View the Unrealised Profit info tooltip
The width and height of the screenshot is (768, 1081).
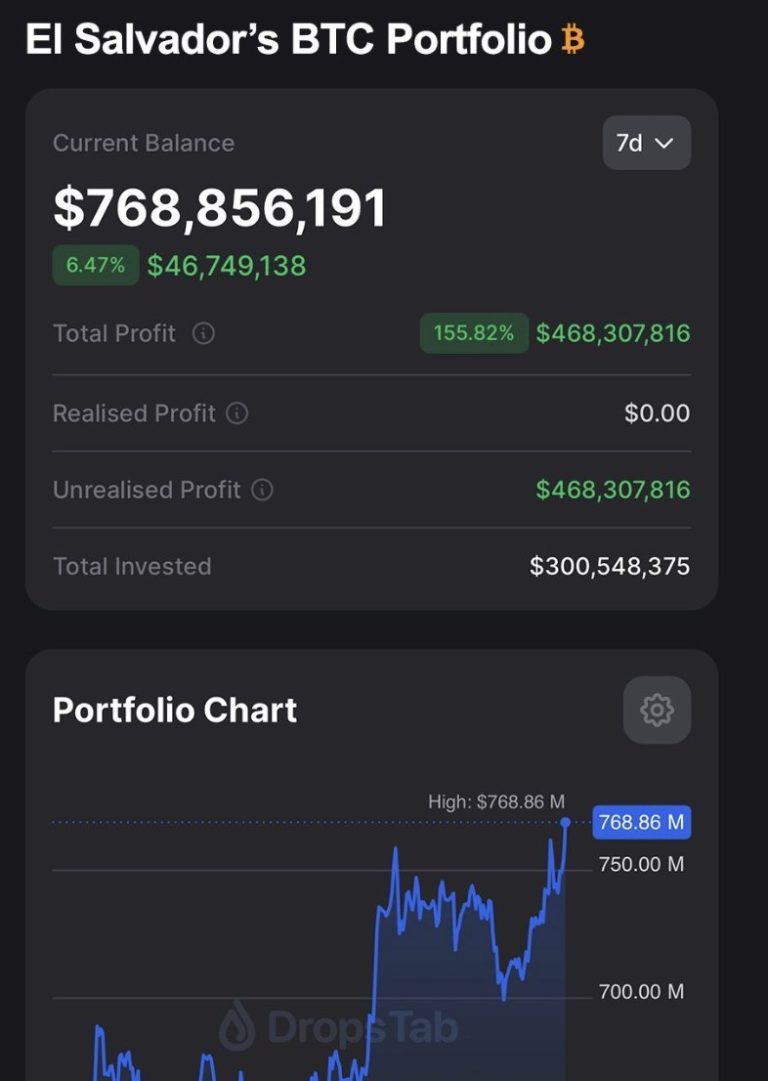(262, 490)
